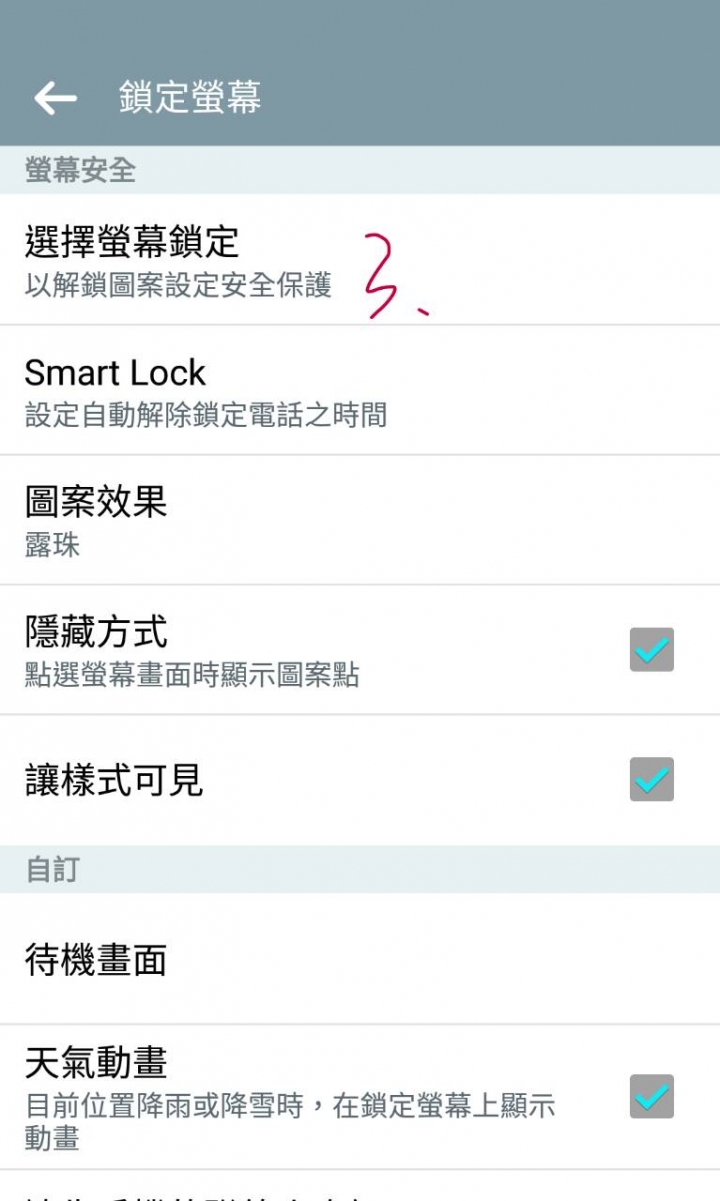720x1201 pixels.
Task: Open 圖案效果 option
Action: (x=360, y=520)
